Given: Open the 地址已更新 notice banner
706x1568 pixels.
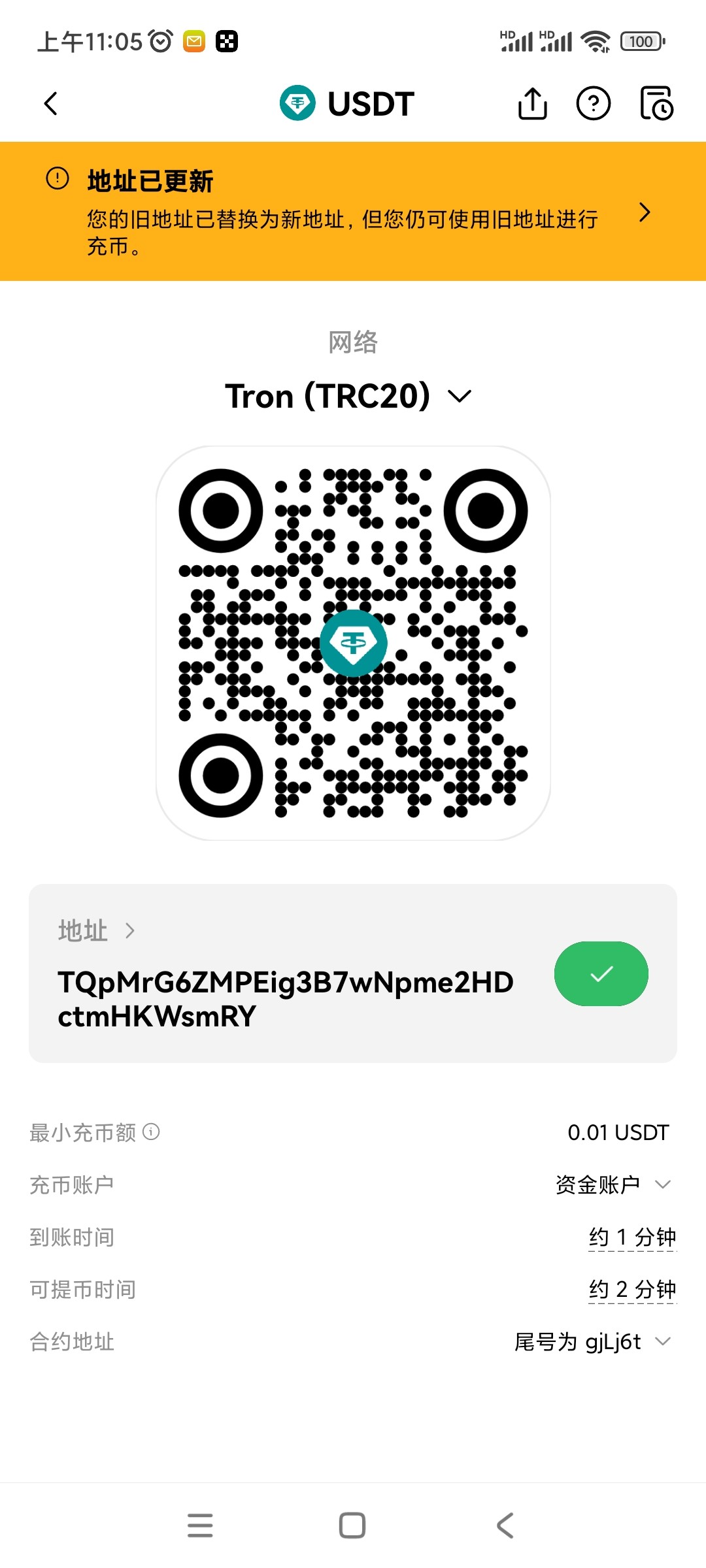Looking at the screenshot, I should pos(353,212).
